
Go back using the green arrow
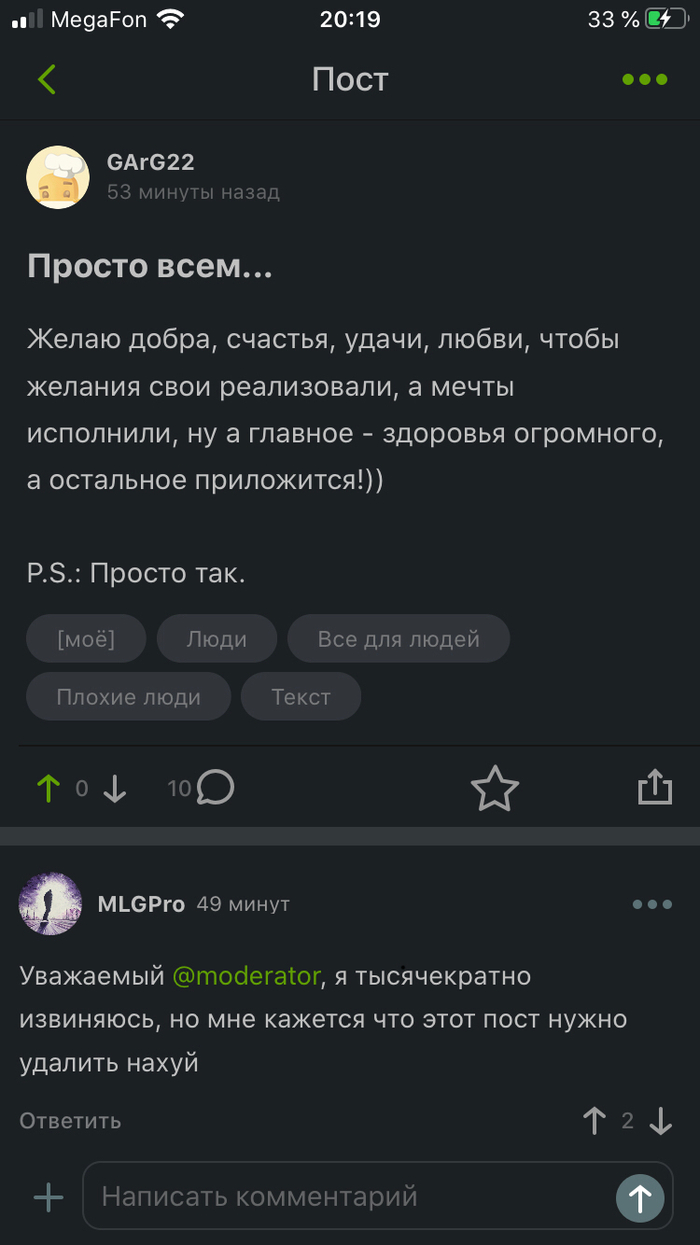tap(46, 79)
